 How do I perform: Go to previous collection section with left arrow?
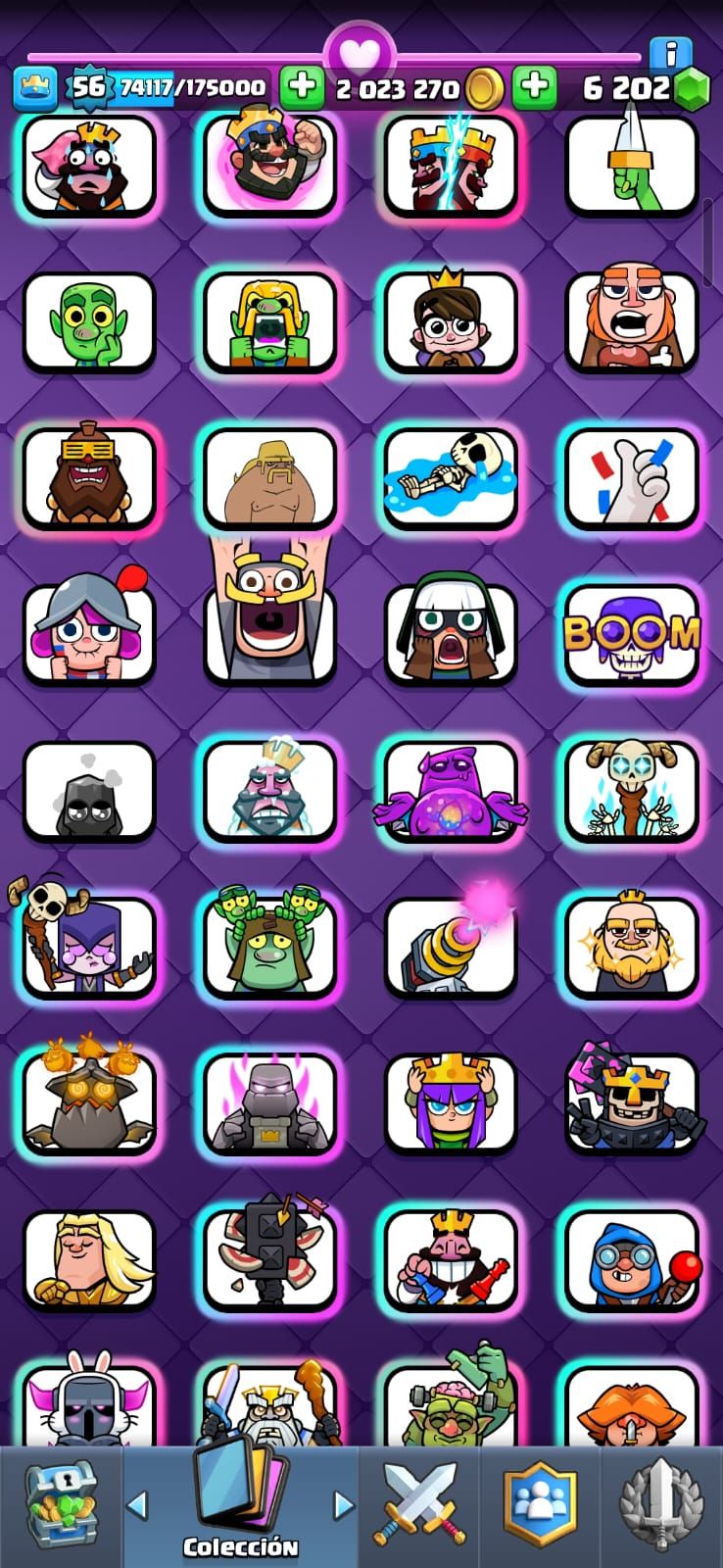pos(138,1504)
